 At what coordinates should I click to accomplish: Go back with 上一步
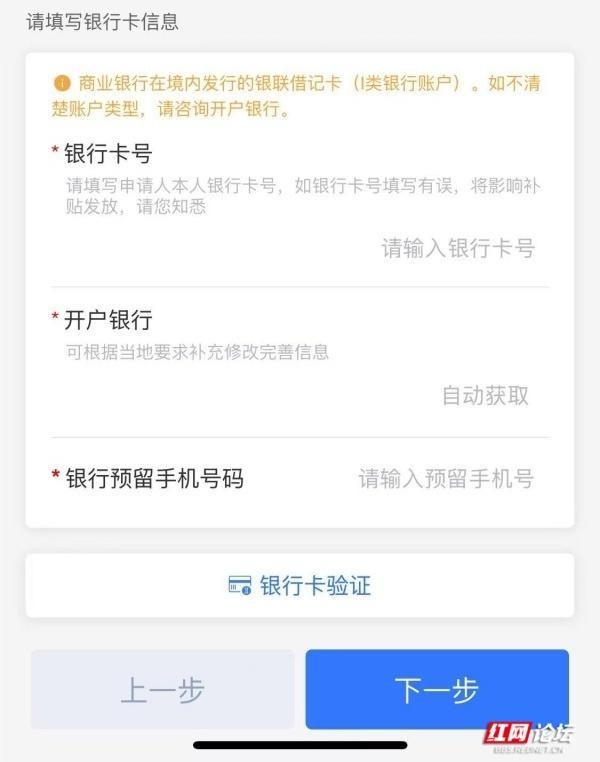coord(163,689)
